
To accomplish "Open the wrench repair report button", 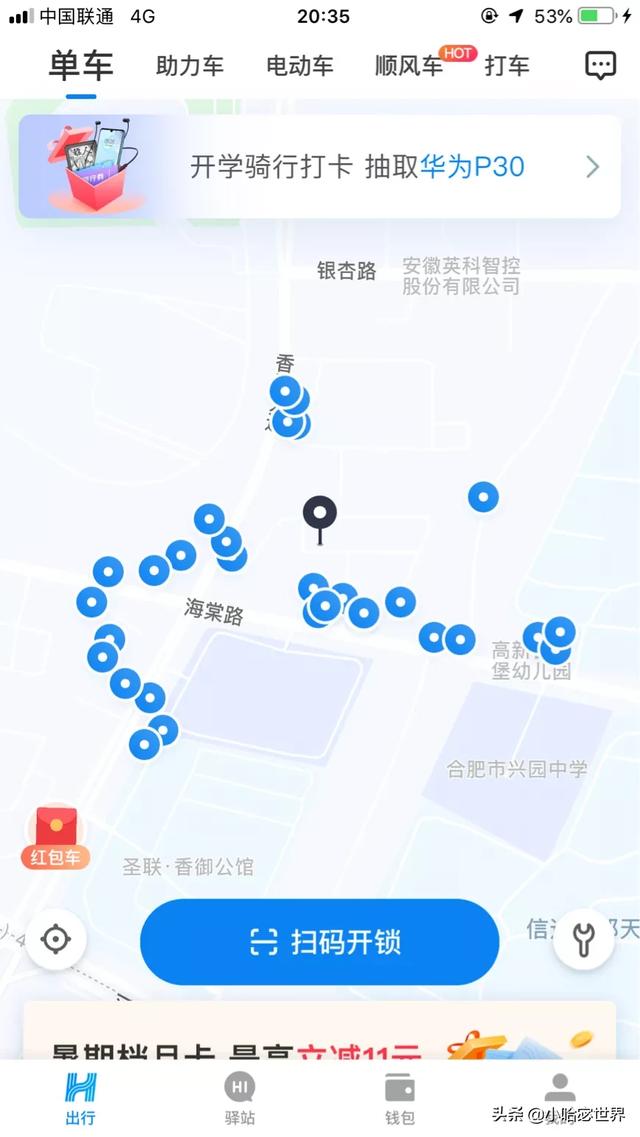I will point(584,940).
